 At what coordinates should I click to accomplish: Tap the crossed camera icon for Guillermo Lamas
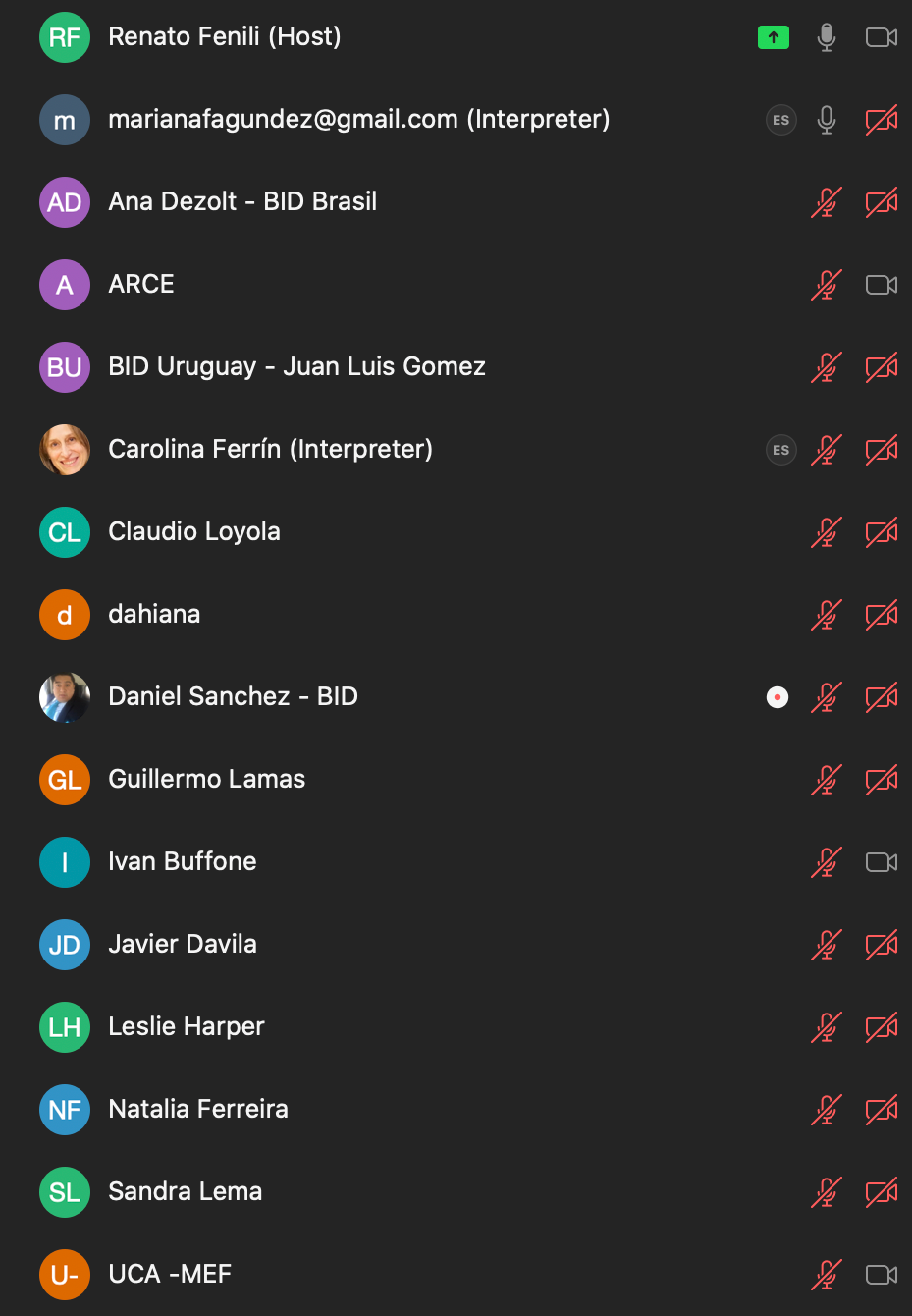tap(881, 780)
